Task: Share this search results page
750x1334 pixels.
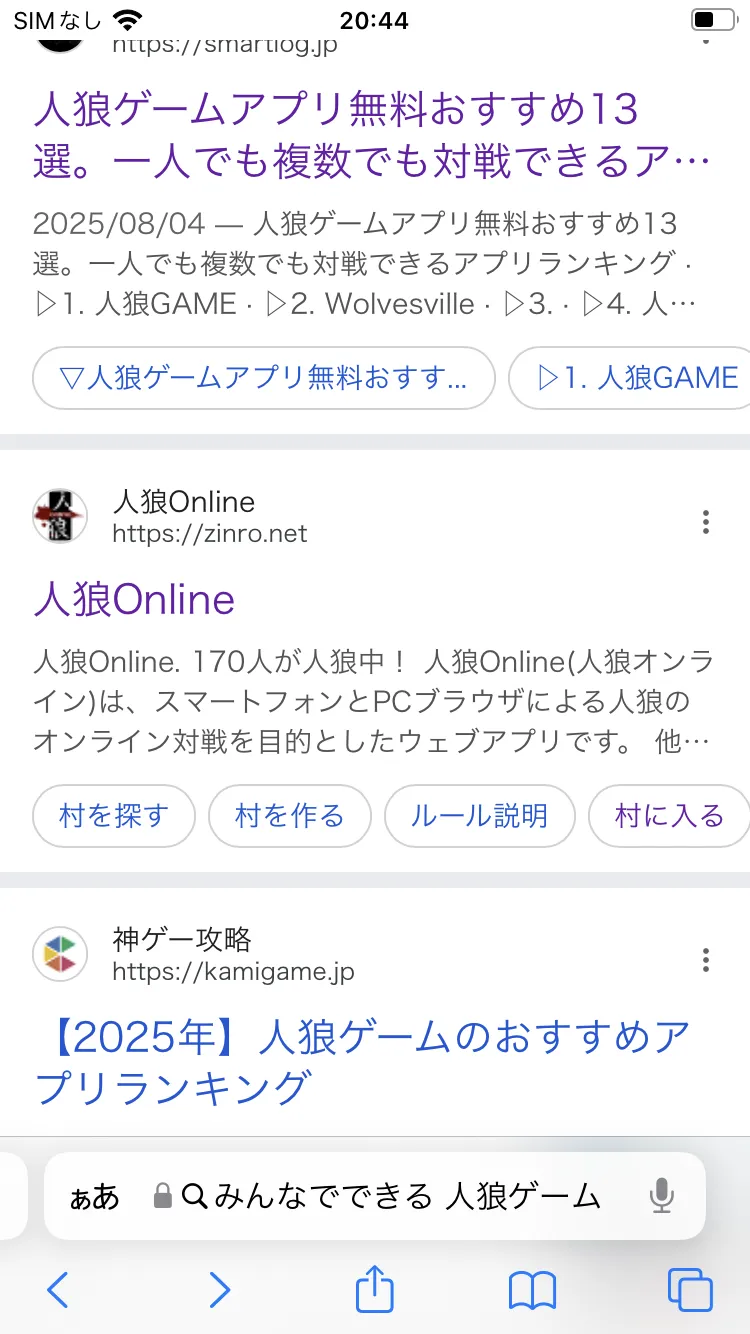Action: 375,1290
